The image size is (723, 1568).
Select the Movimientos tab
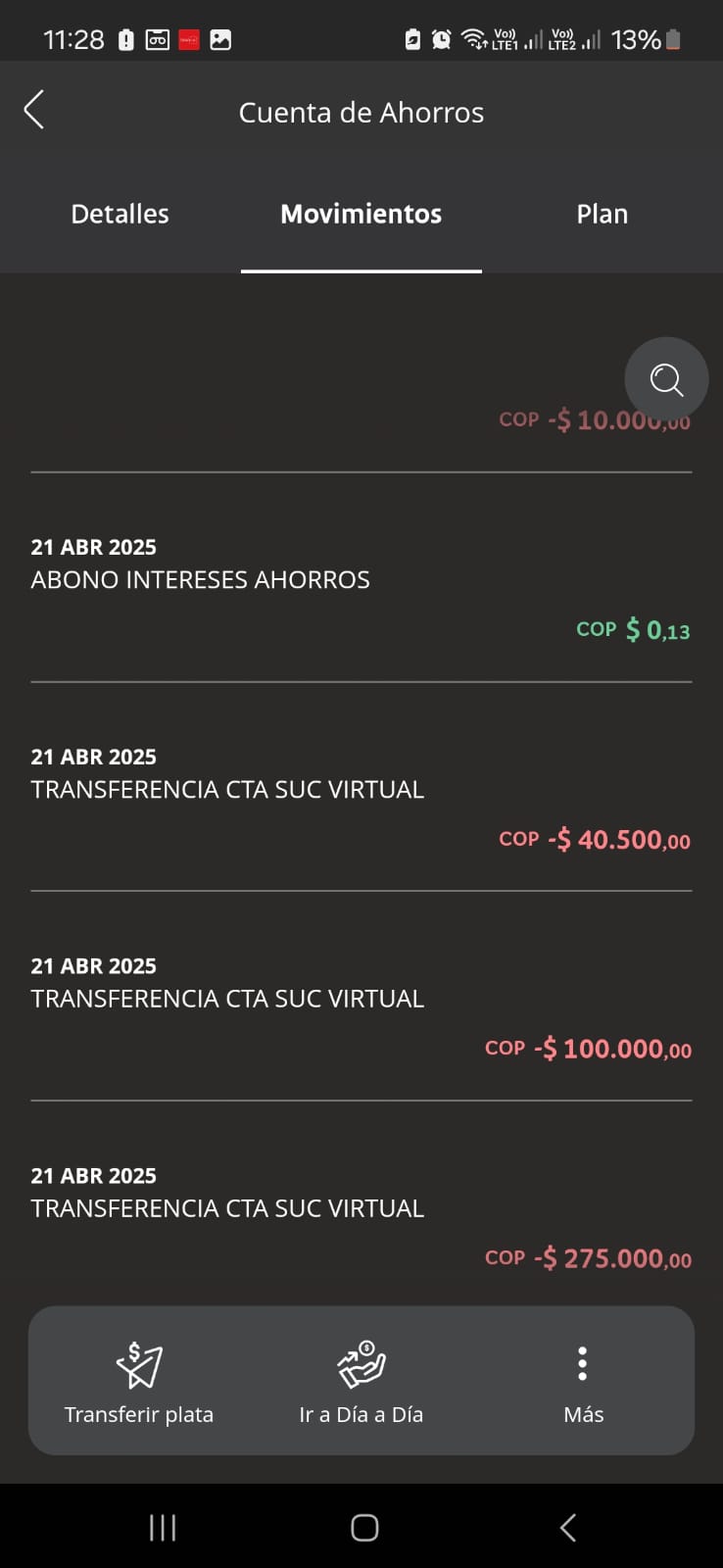361,214
